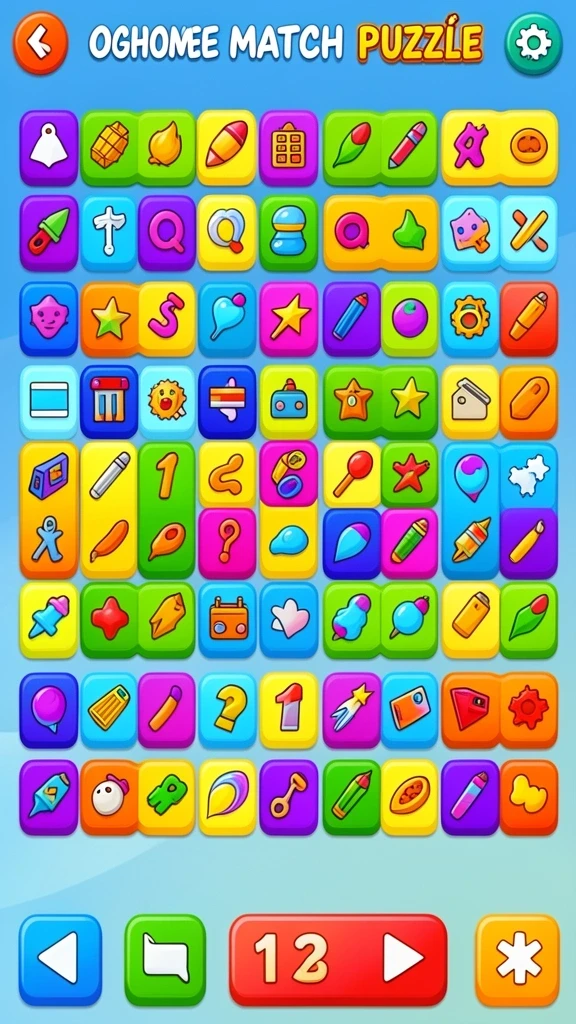Select the shooting star tile

tap(351, 710)
